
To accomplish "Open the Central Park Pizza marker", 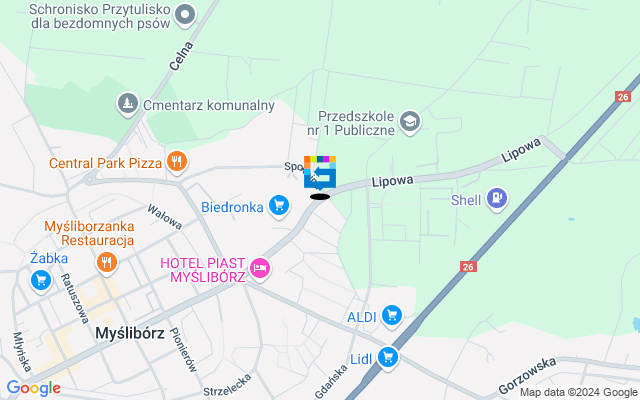I will coord(177,162).
